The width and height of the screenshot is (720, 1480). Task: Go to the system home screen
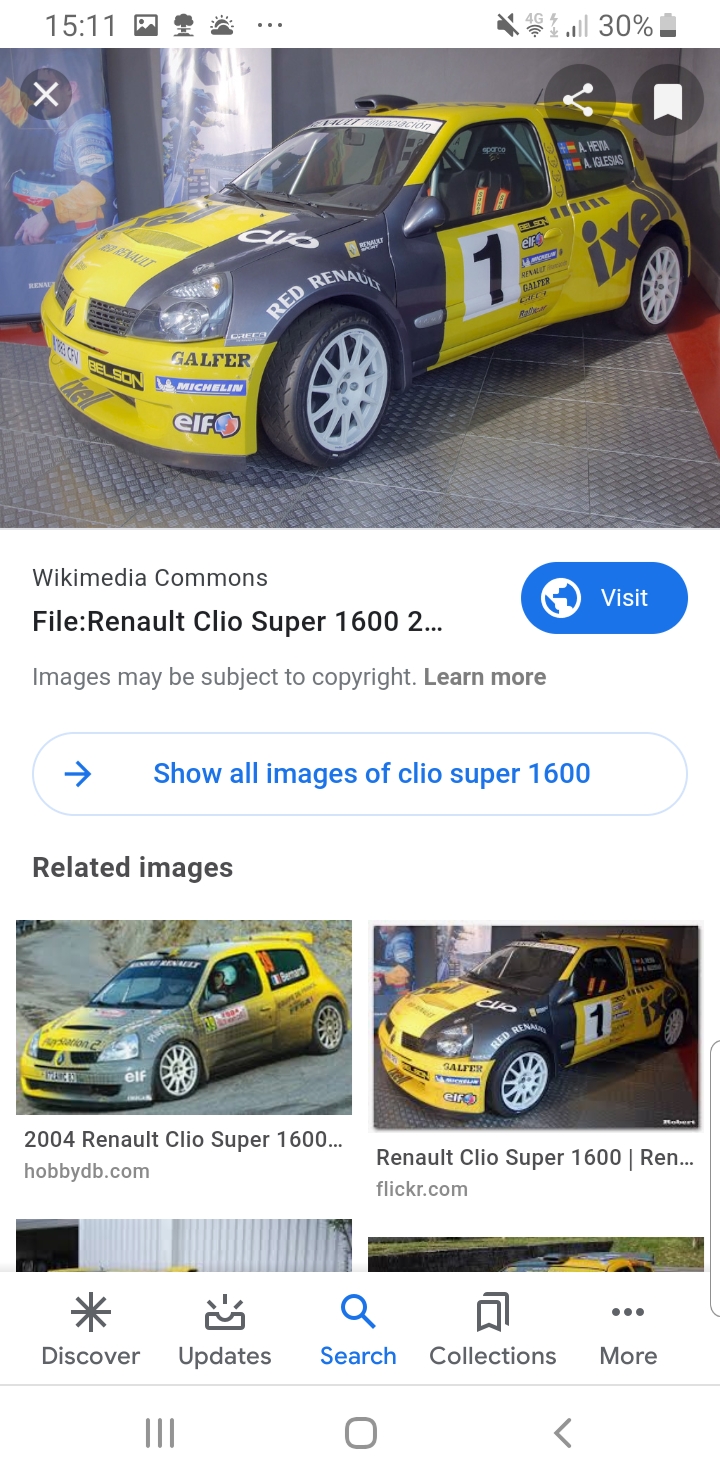360,1433
